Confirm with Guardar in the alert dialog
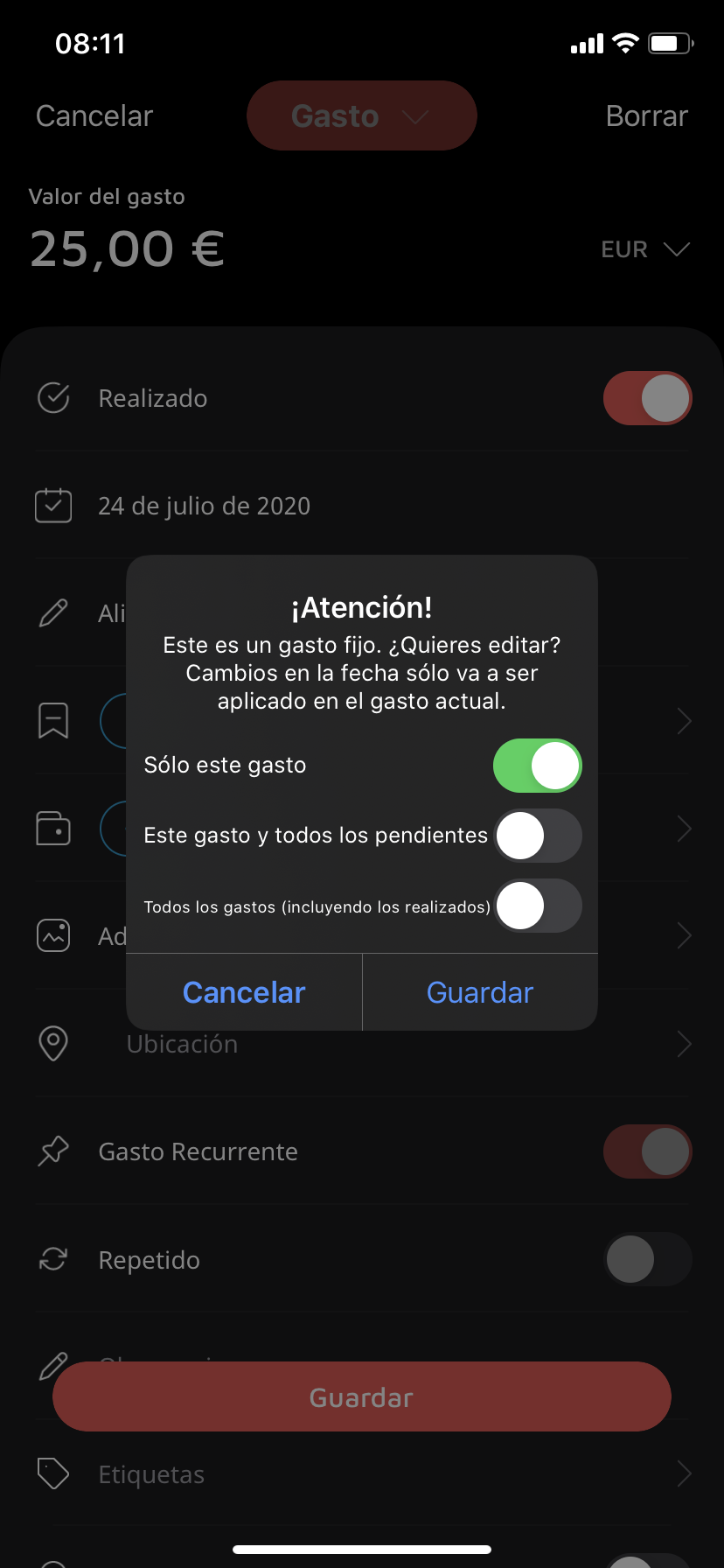 coord(479,992)
